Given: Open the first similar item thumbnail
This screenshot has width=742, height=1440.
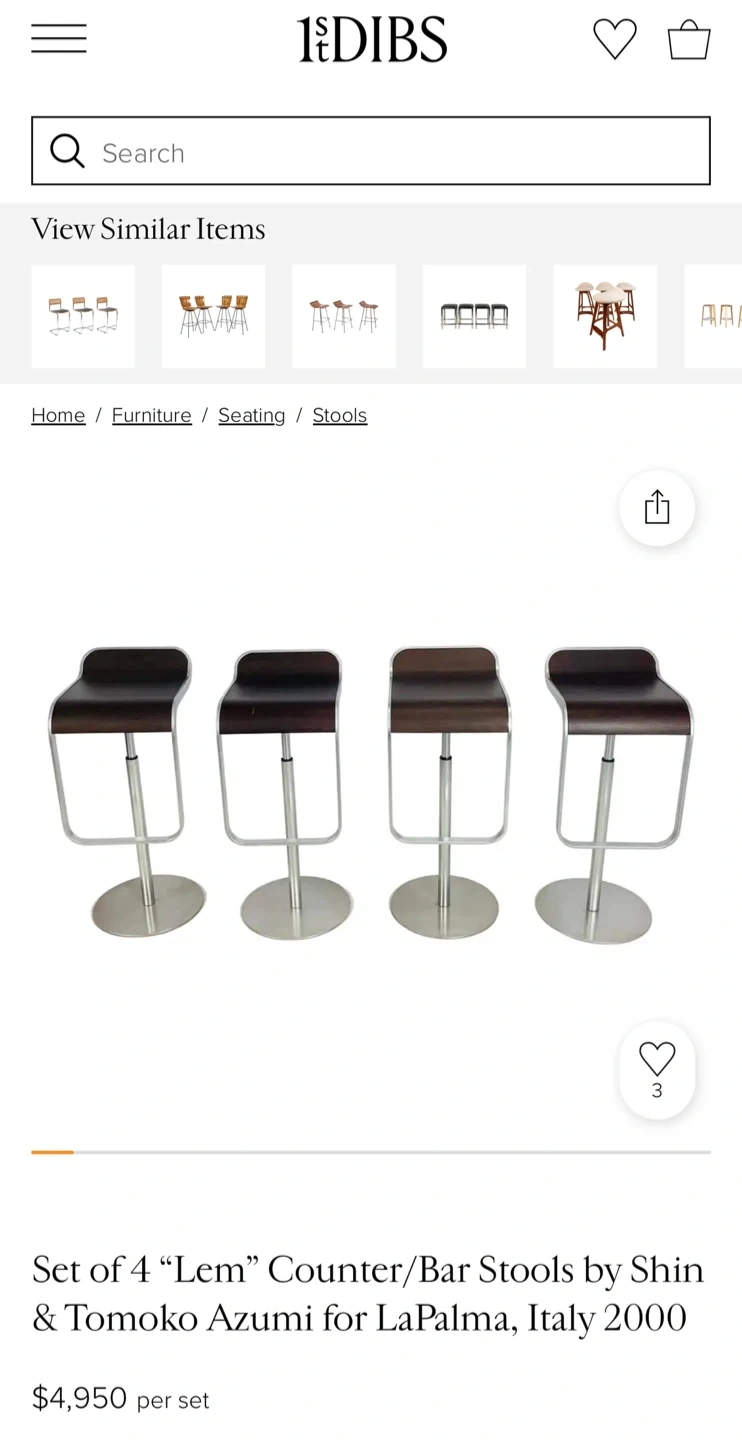Looking at the screenshot, I should coord(83,316).
